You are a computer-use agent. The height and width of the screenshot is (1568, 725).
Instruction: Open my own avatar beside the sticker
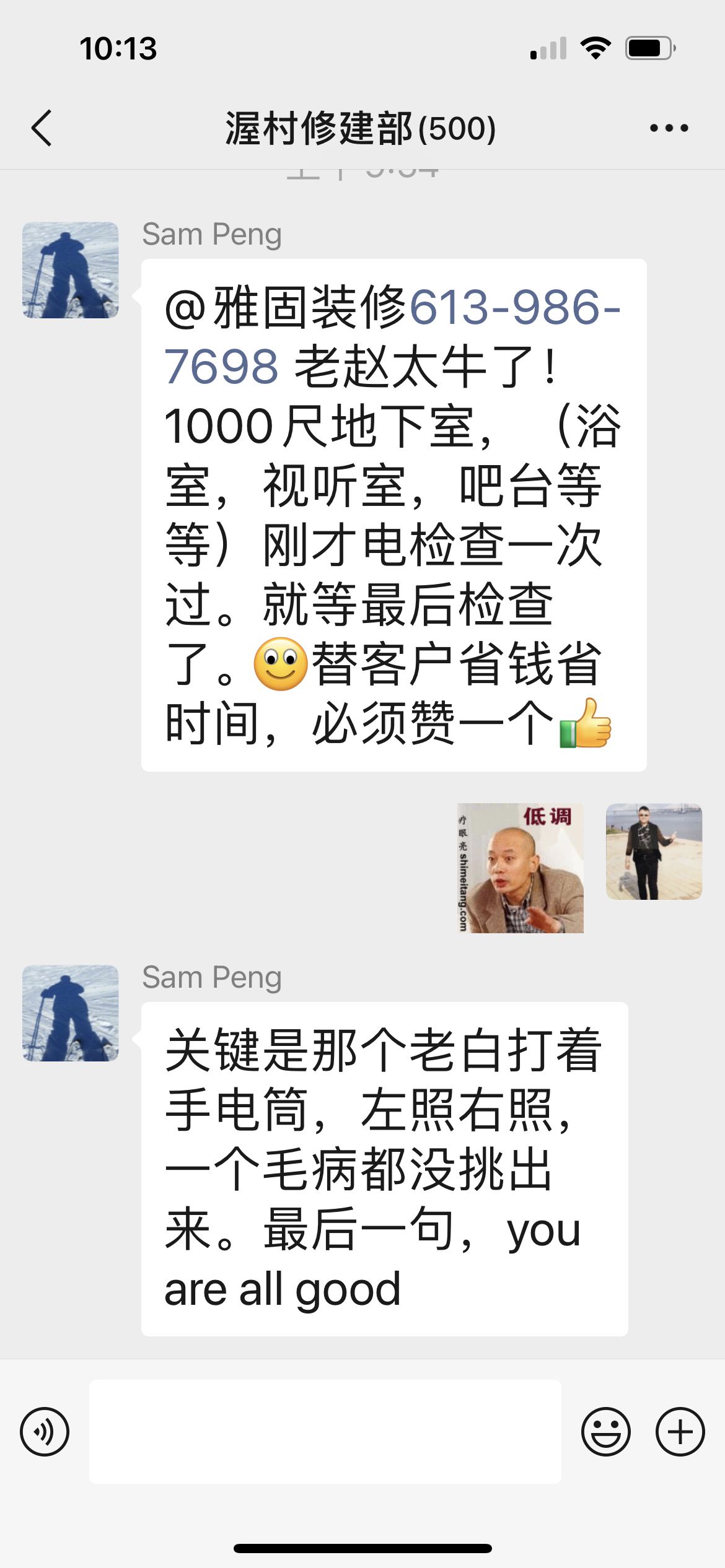[654, 852]
